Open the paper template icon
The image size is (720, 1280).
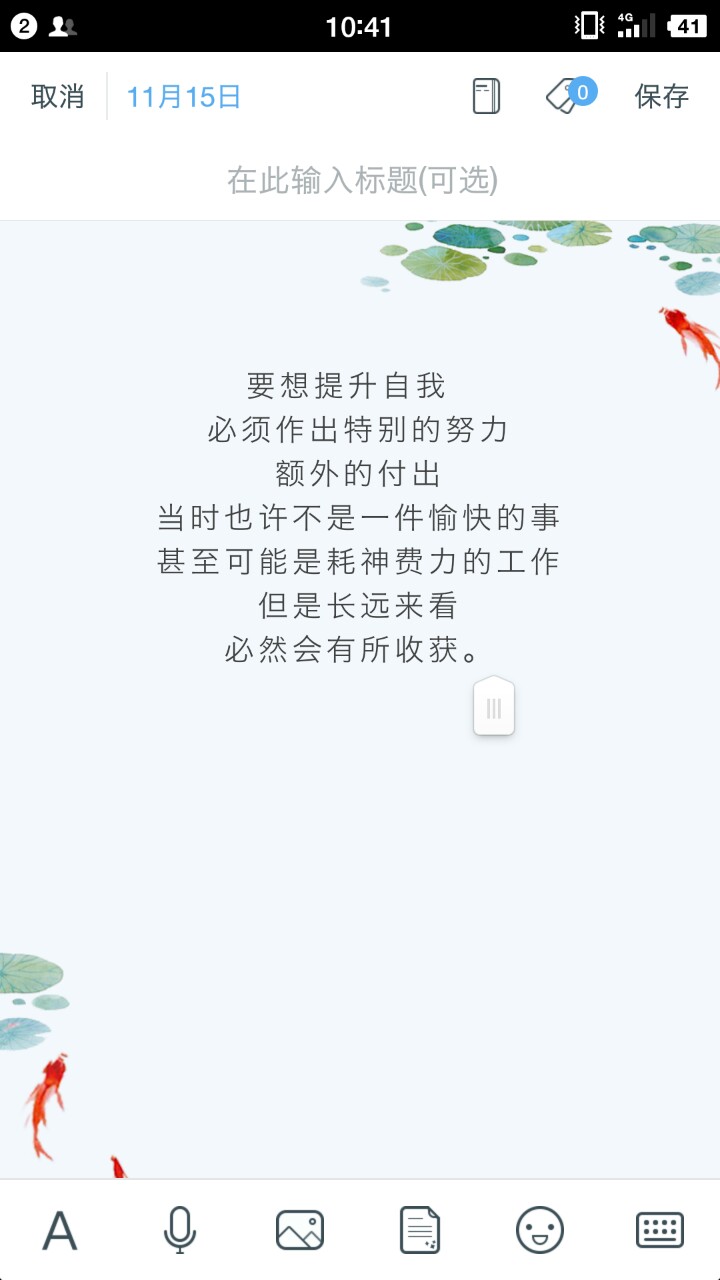coord(420,1230)
